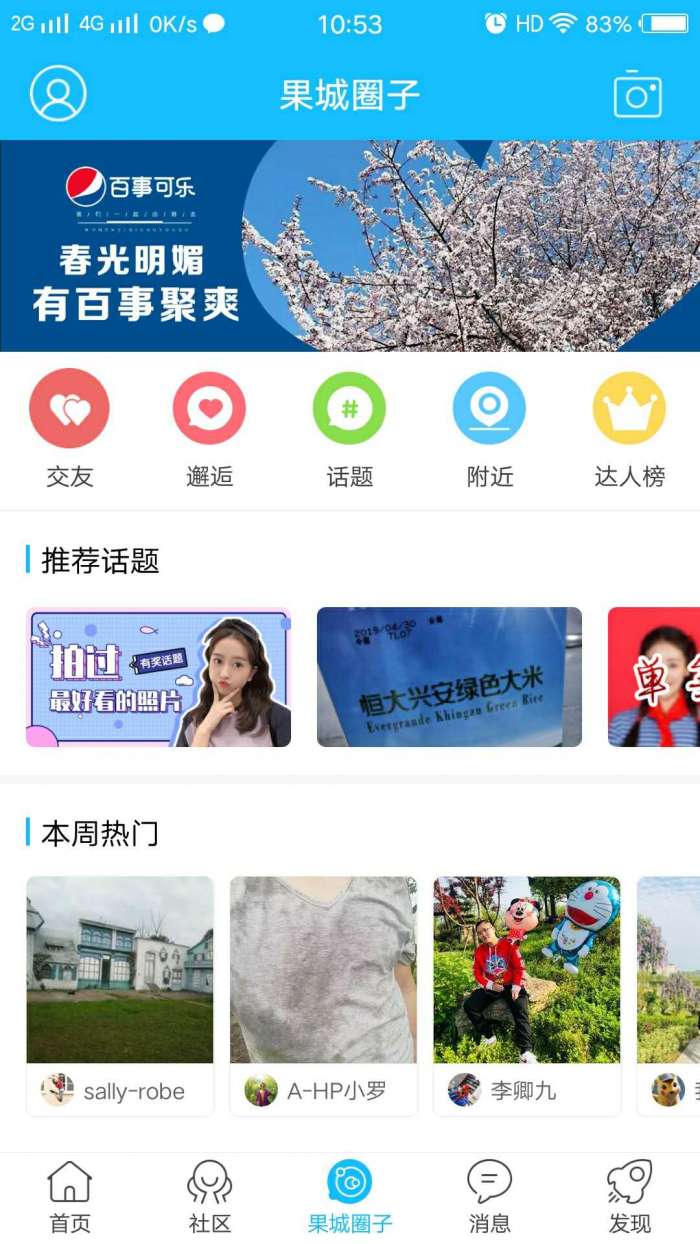Open sally-robe's popular post
Image resolution: width=700 pixels, height=1244 pixels.
(x=120, y=995)
